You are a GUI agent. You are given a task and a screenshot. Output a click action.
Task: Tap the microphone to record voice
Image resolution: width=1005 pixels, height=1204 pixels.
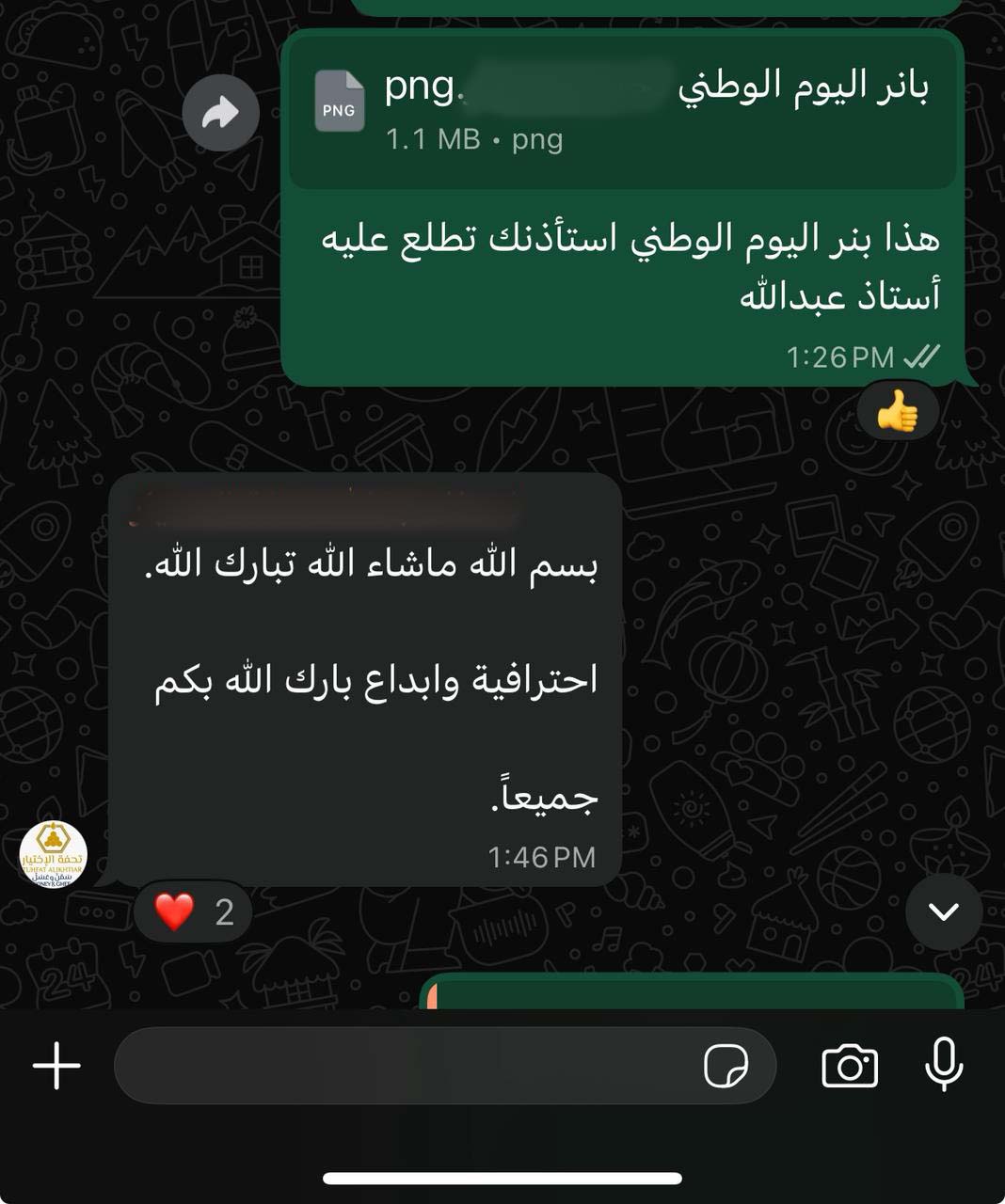pos(943,1064)
